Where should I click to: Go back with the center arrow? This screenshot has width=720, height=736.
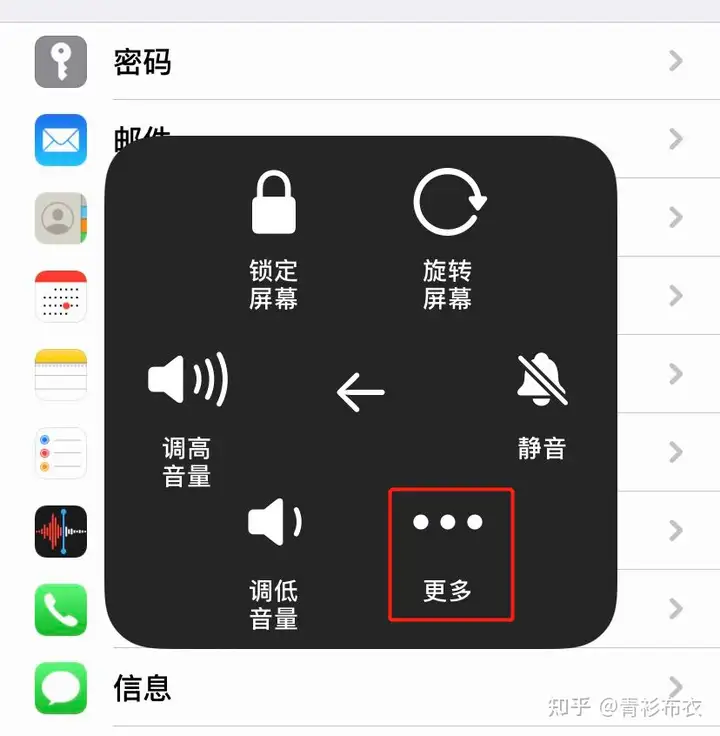(361, 392)
